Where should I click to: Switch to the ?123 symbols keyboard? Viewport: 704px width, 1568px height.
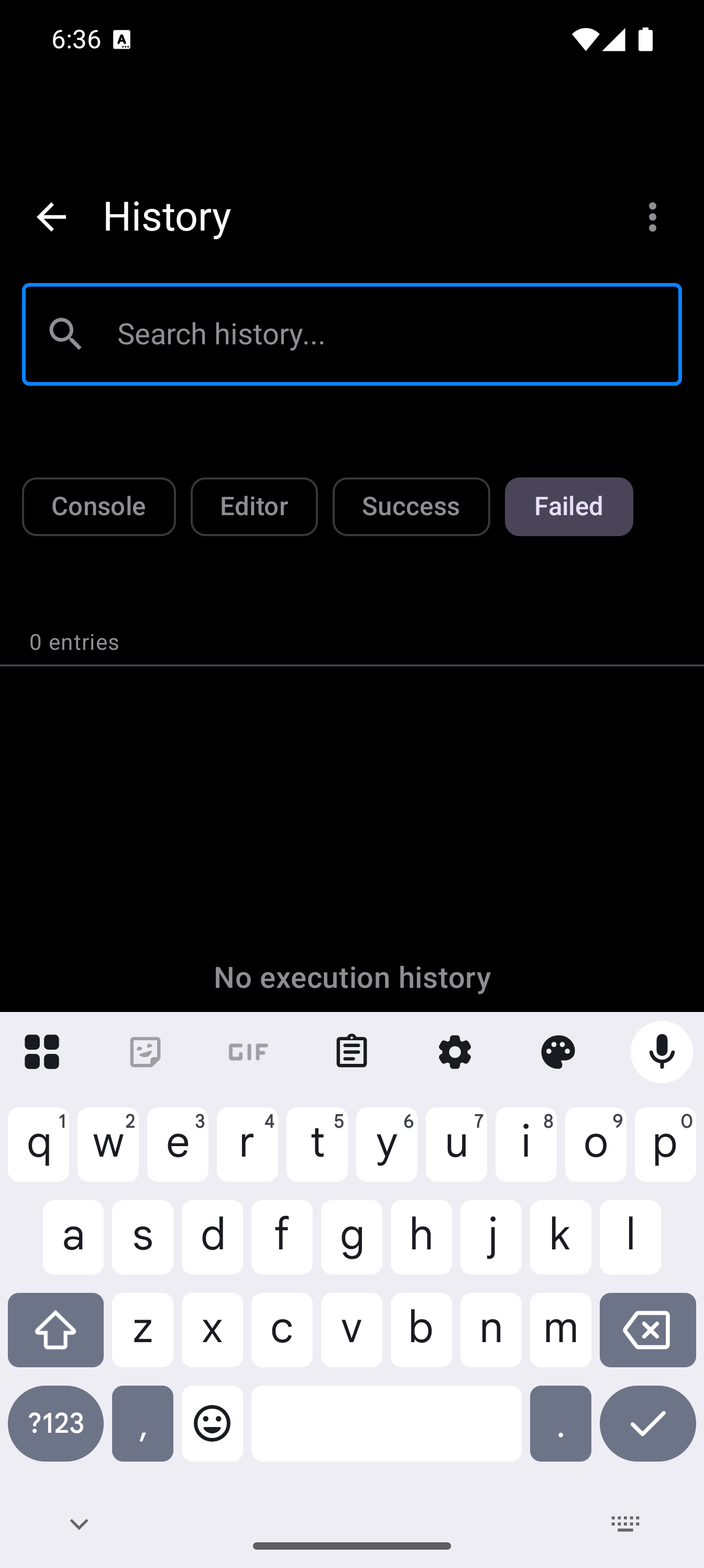56,1423
